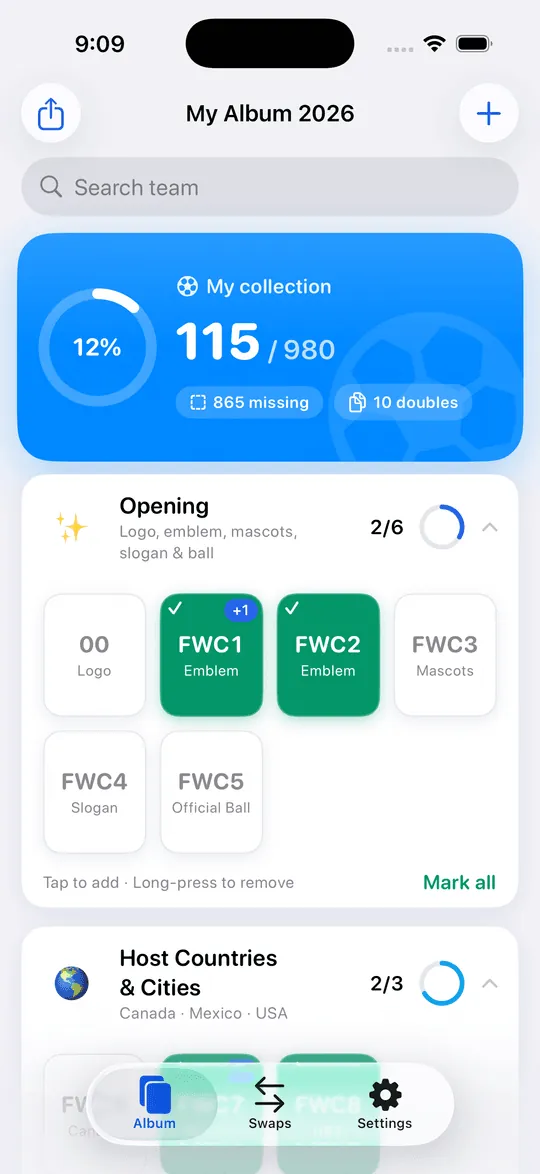This screenshot has width=540, height=1174.
Task: Add the FWC4 Slogan sticker
Action: pyautogui.click(x=94, y=792)
